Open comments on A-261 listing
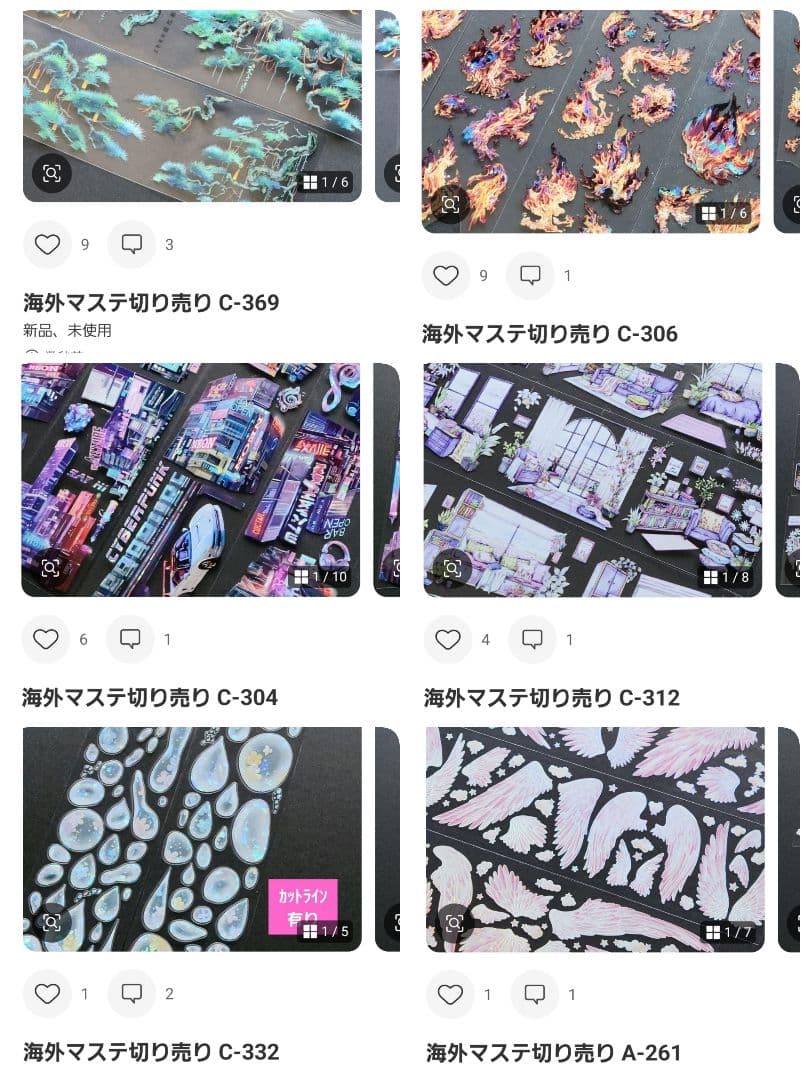This screenshot has height=1080, width=810. tap(534, 994)
